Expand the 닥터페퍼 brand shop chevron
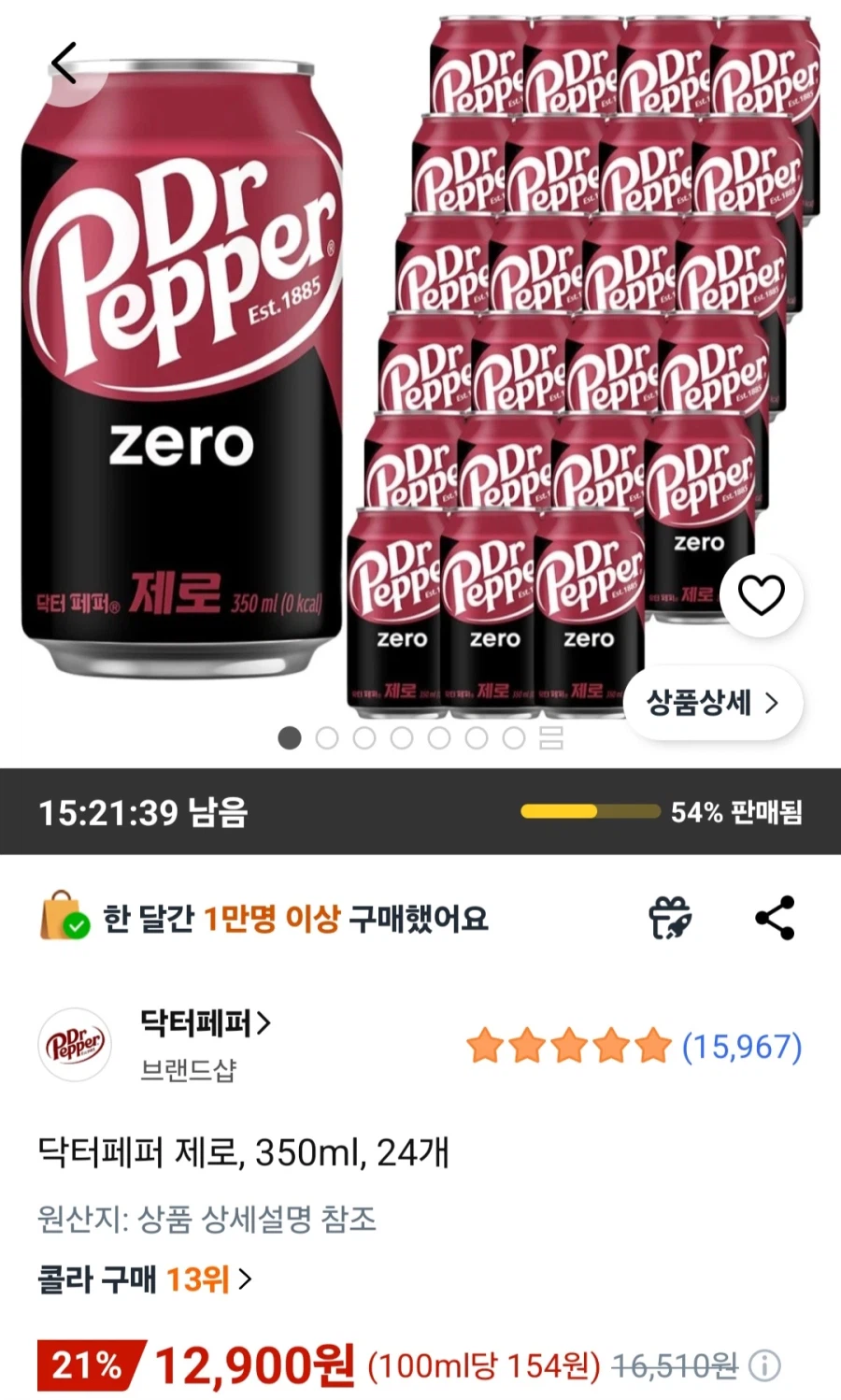Image resolution: width=841 pixels, height=1400 pixels. (x=263, y=1023)
